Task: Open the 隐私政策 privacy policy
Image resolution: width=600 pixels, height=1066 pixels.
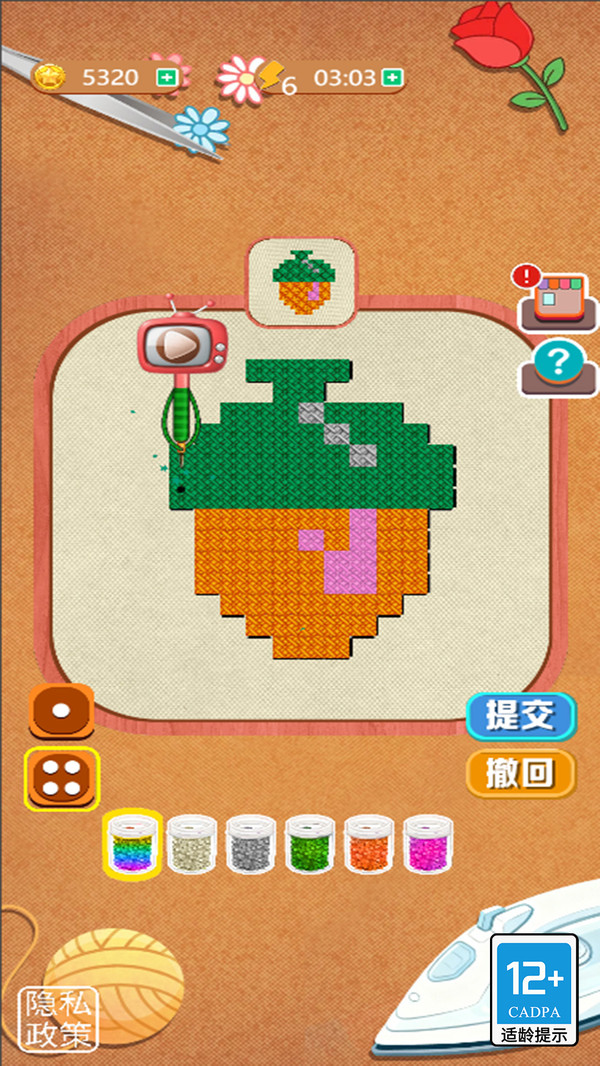Action: point(58,1019)
